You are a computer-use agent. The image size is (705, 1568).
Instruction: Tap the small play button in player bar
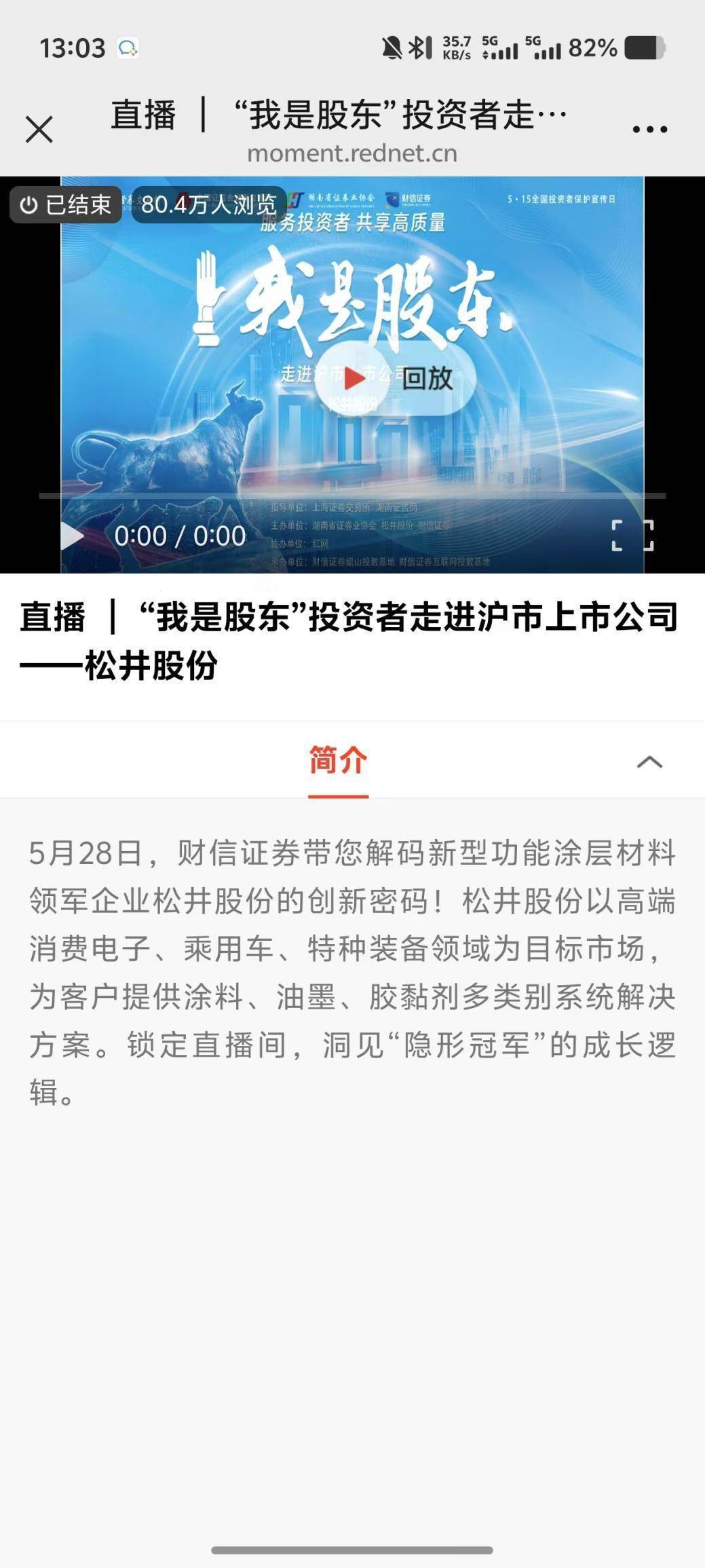(72, 536)
